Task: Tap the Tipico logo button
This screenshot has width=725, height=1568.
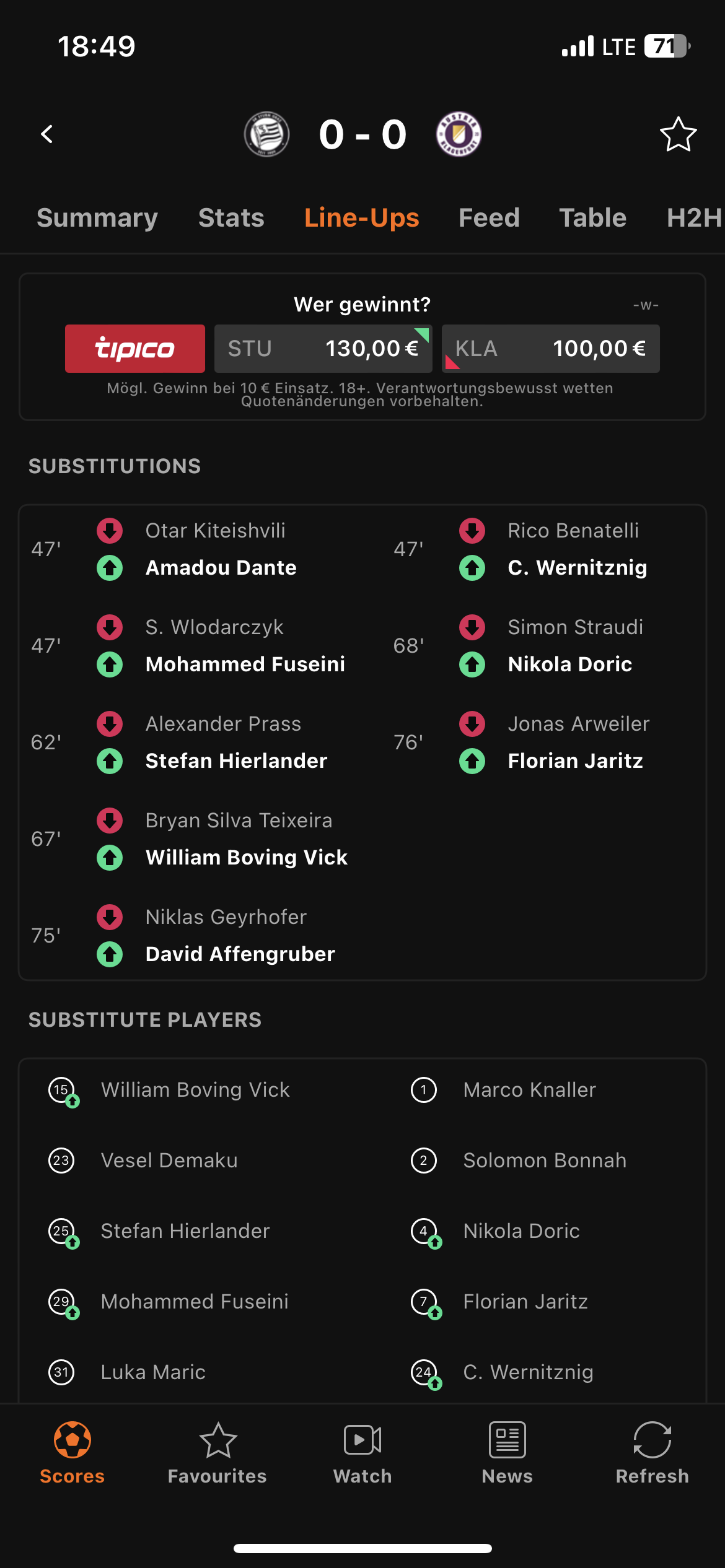Action: 135,349
